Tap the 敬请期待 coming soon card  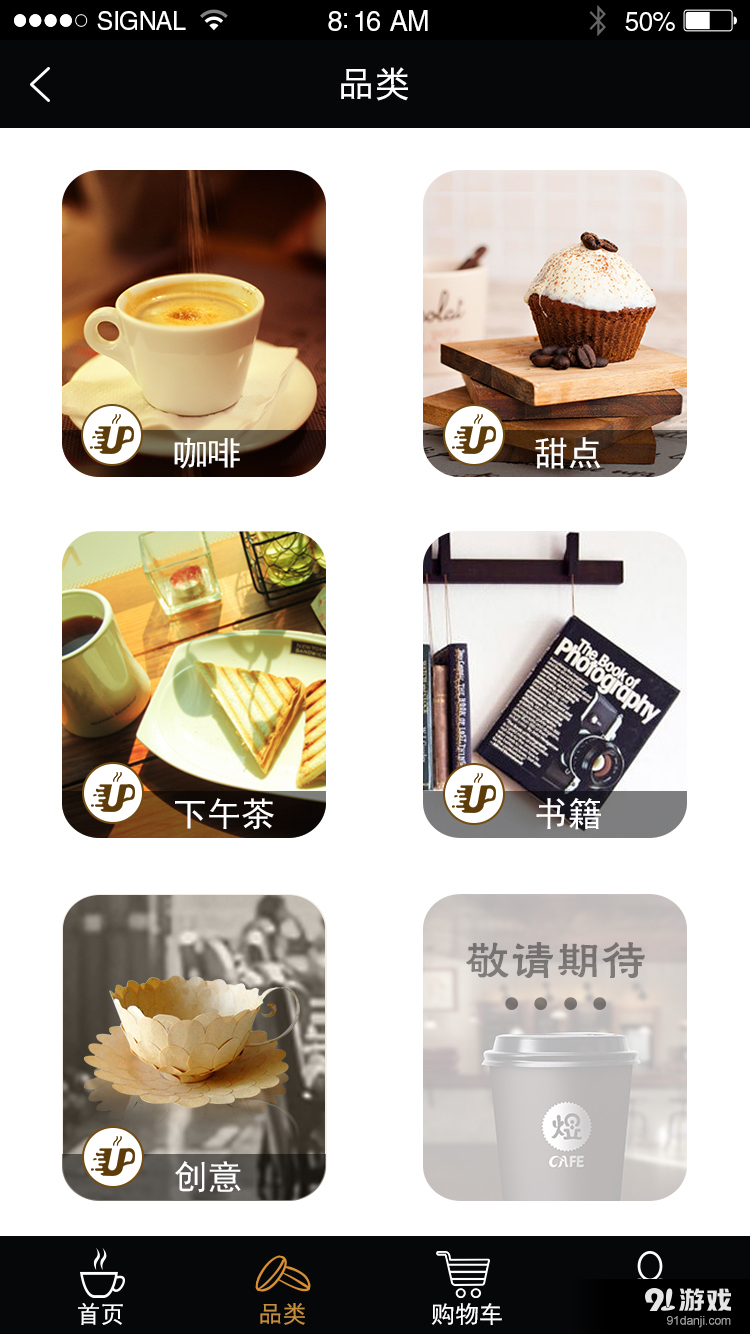point(554,1045)
